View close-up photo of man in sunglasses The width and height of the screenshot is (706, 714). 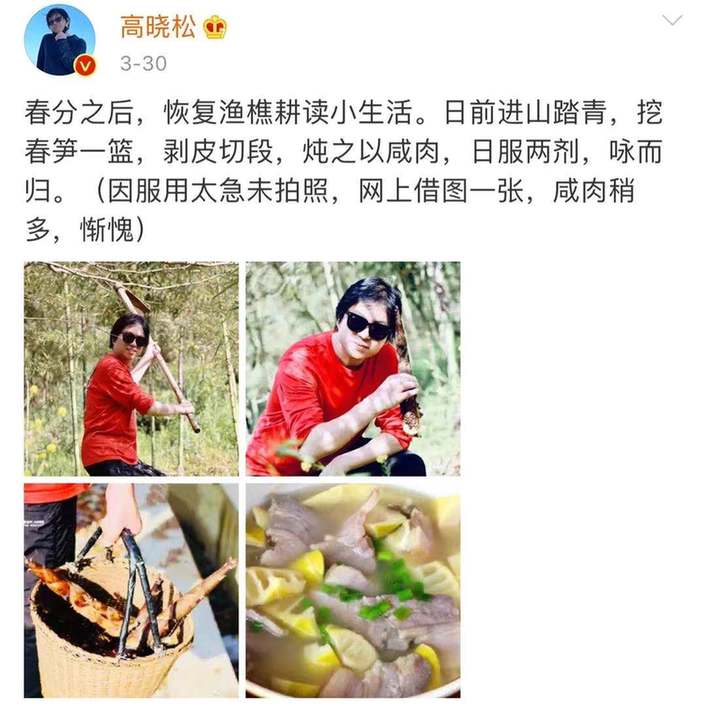pyautogui.click(x=353, y=368)
